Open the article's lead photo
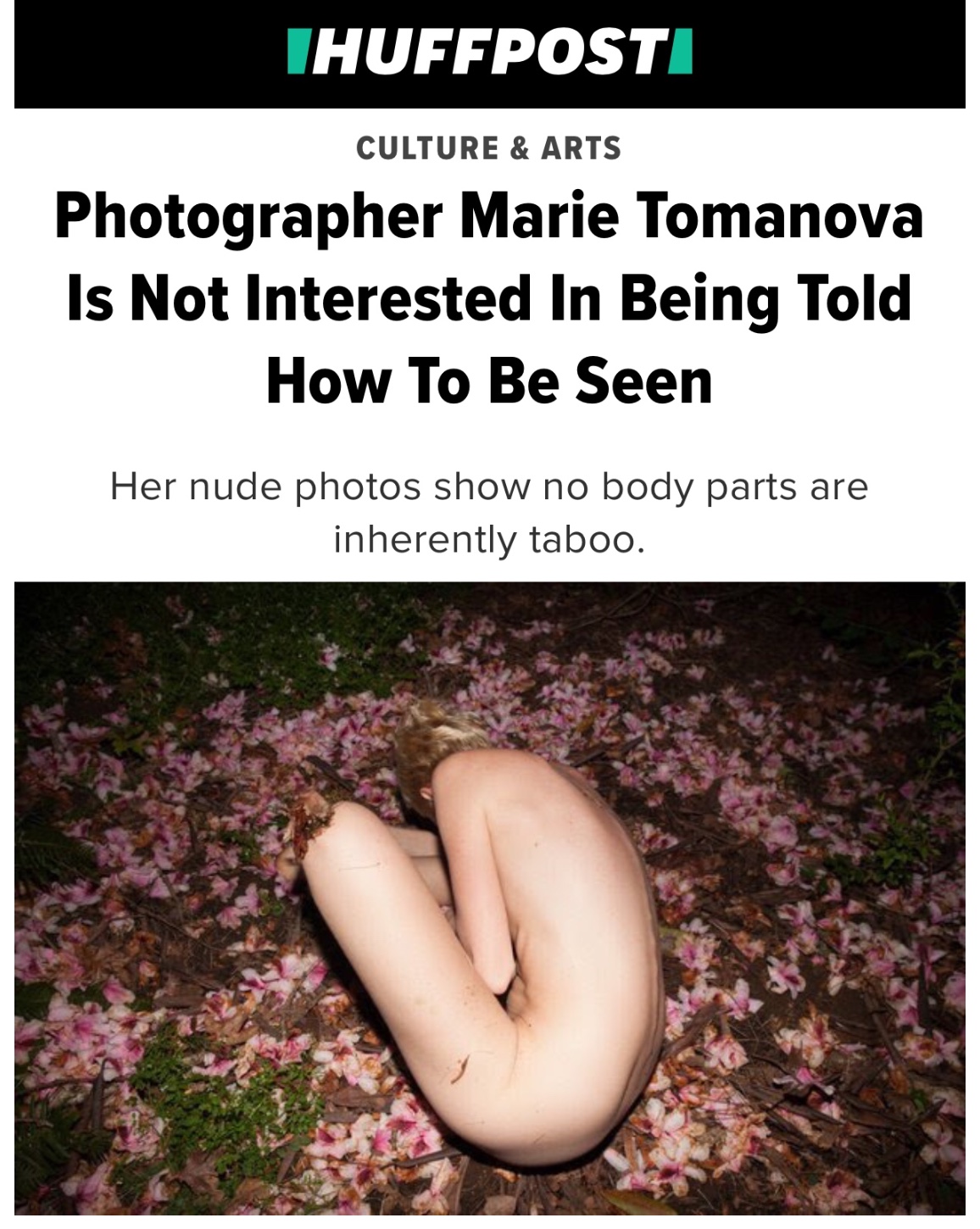980x1229 pixels. (x=490, y=898)
